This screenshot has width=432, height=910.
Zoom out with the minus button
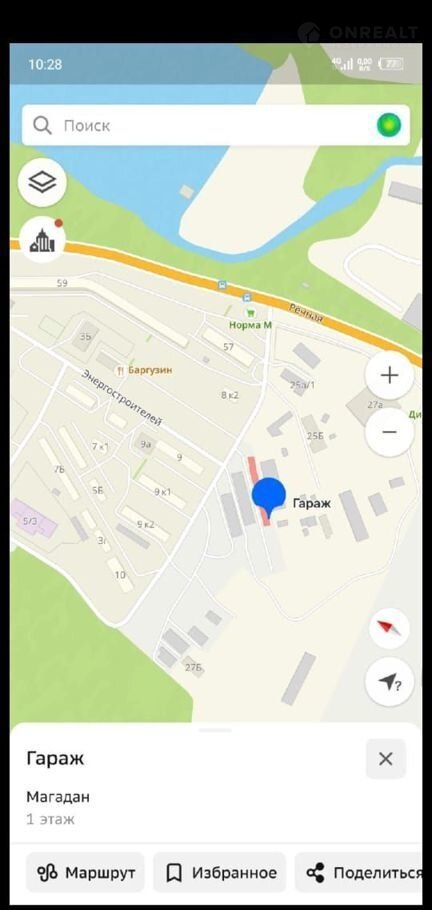click(x=389, y=432)
